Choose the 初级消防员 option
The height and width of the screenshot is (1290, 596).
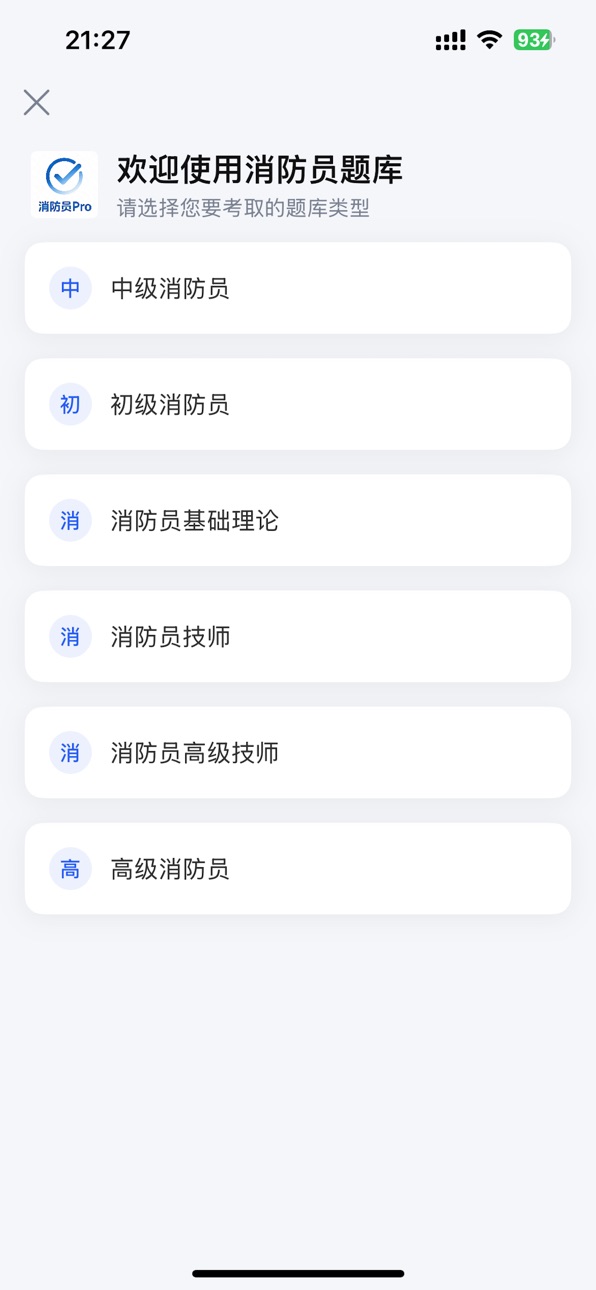click(298, 404)
